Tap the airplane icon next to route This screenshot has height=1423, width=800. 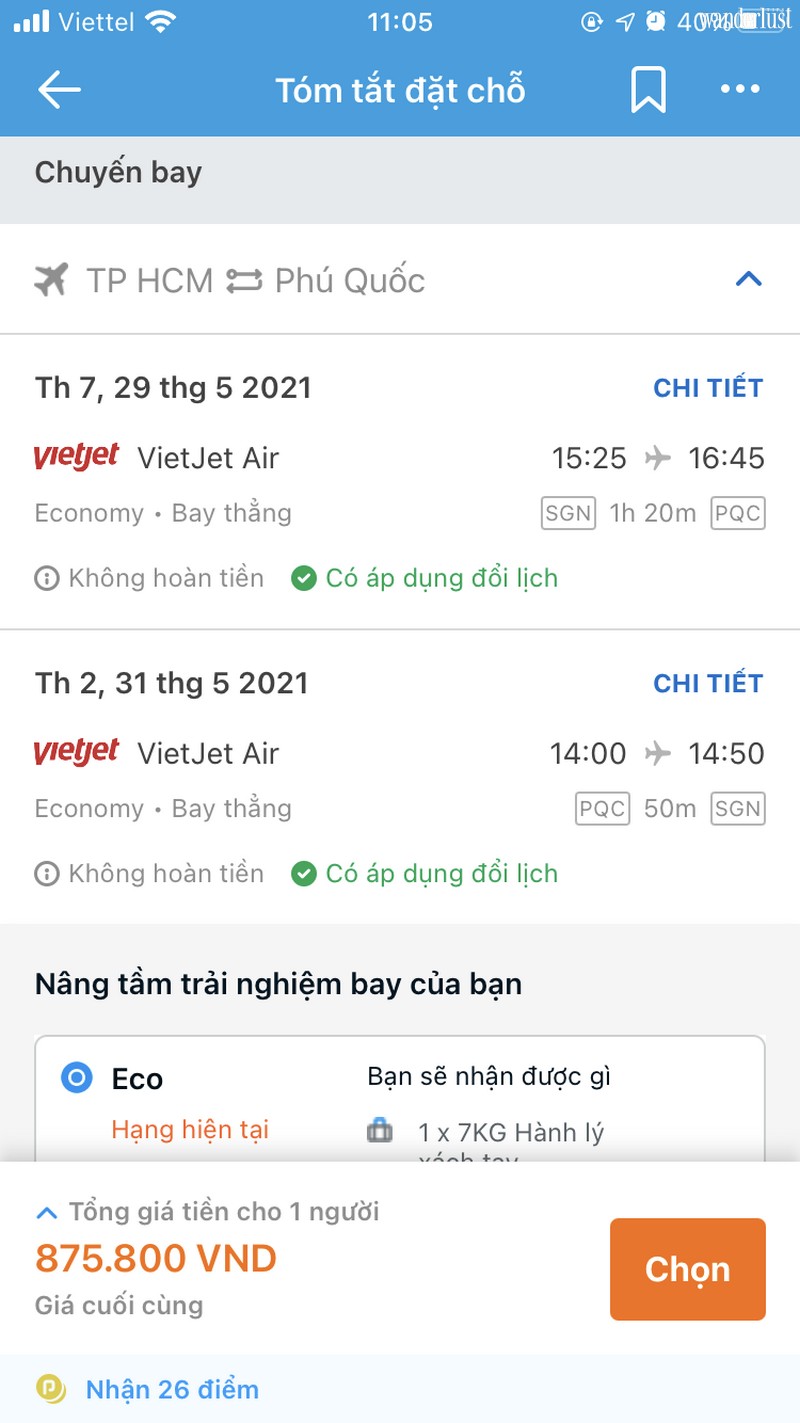point(53,280)
